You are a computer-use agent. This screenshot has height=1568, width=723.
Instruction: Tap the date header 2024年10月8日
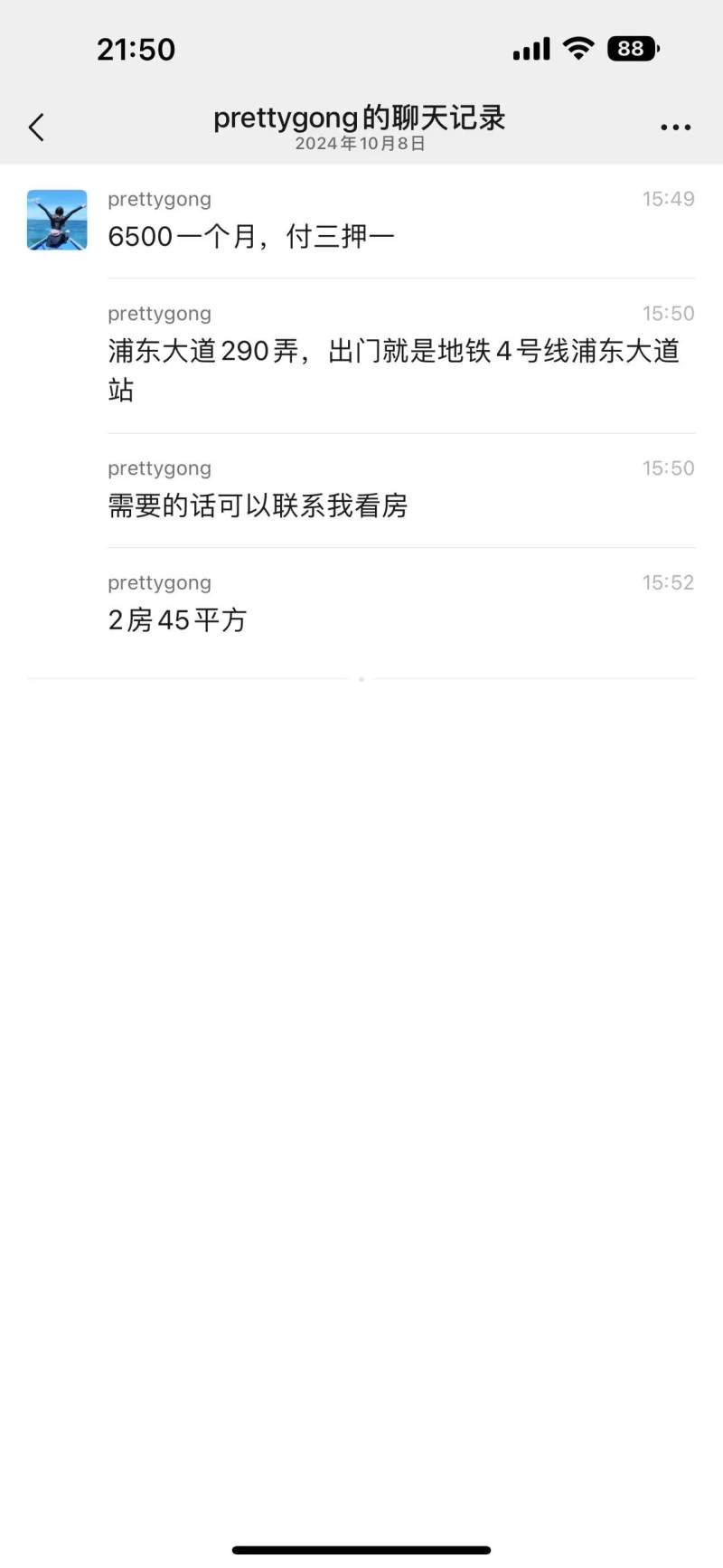[360, 143]
